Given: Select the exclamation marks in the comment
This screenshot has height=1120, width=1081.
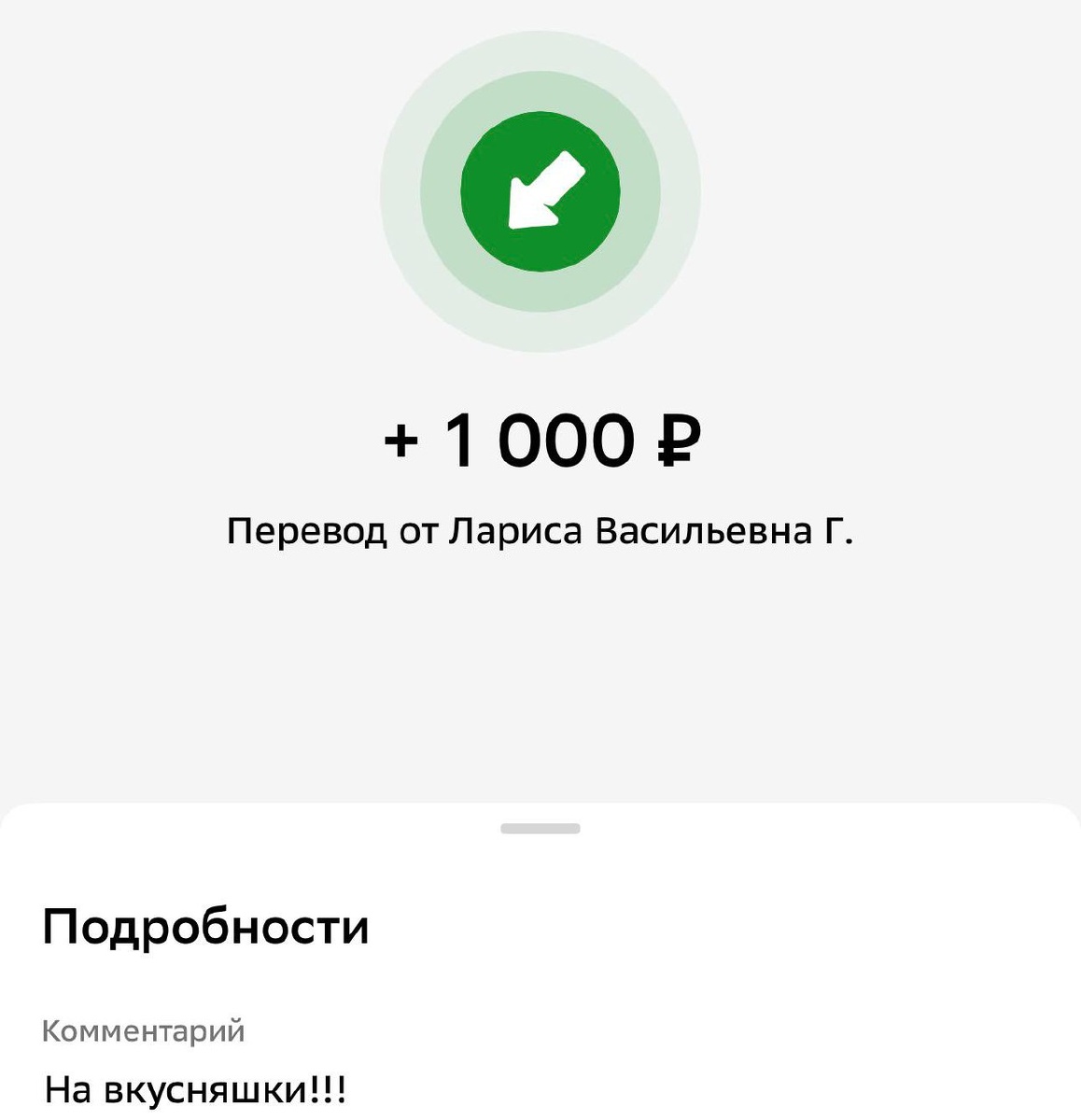Looking at the screenshot, I should (328, 1087).
